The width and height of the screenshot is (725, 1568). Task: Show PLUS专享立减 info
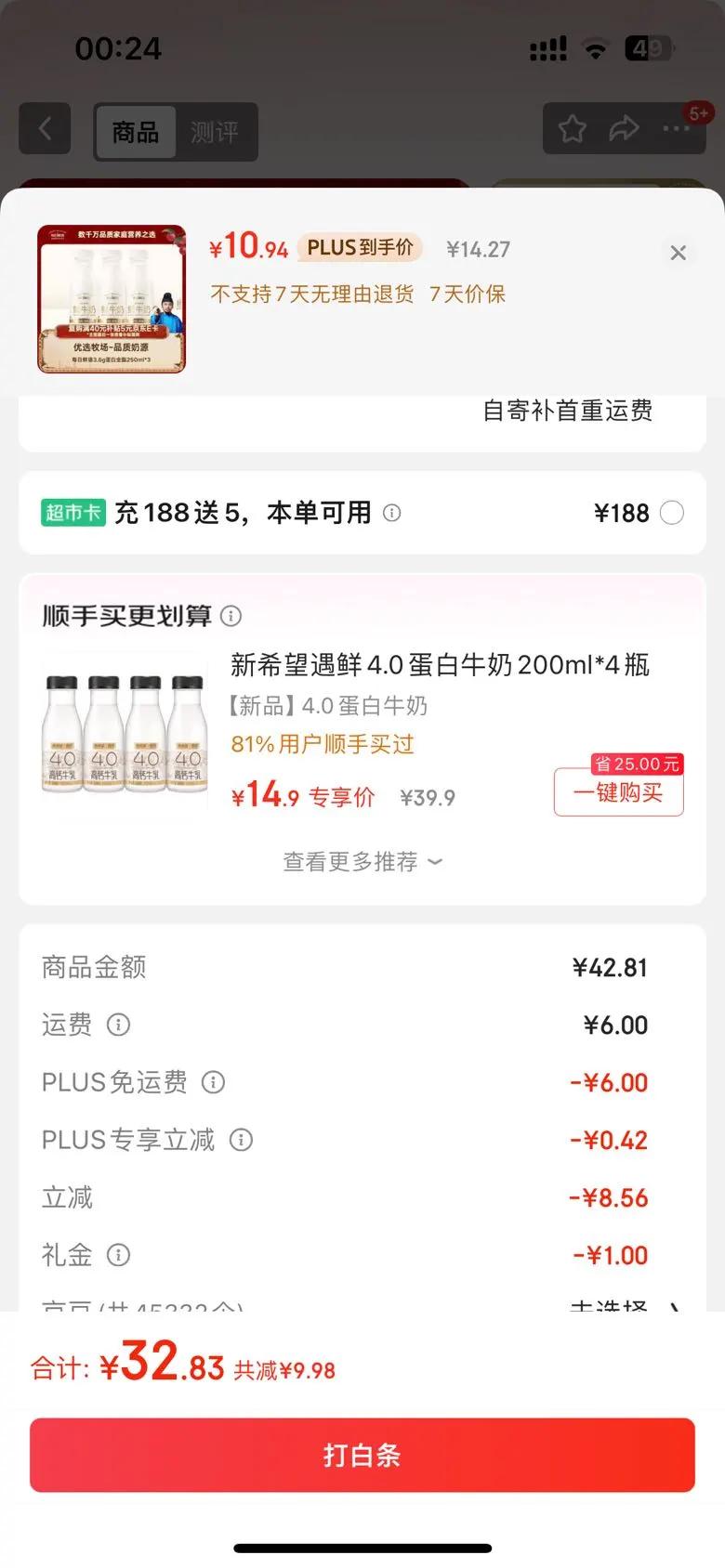point(241,1140)
